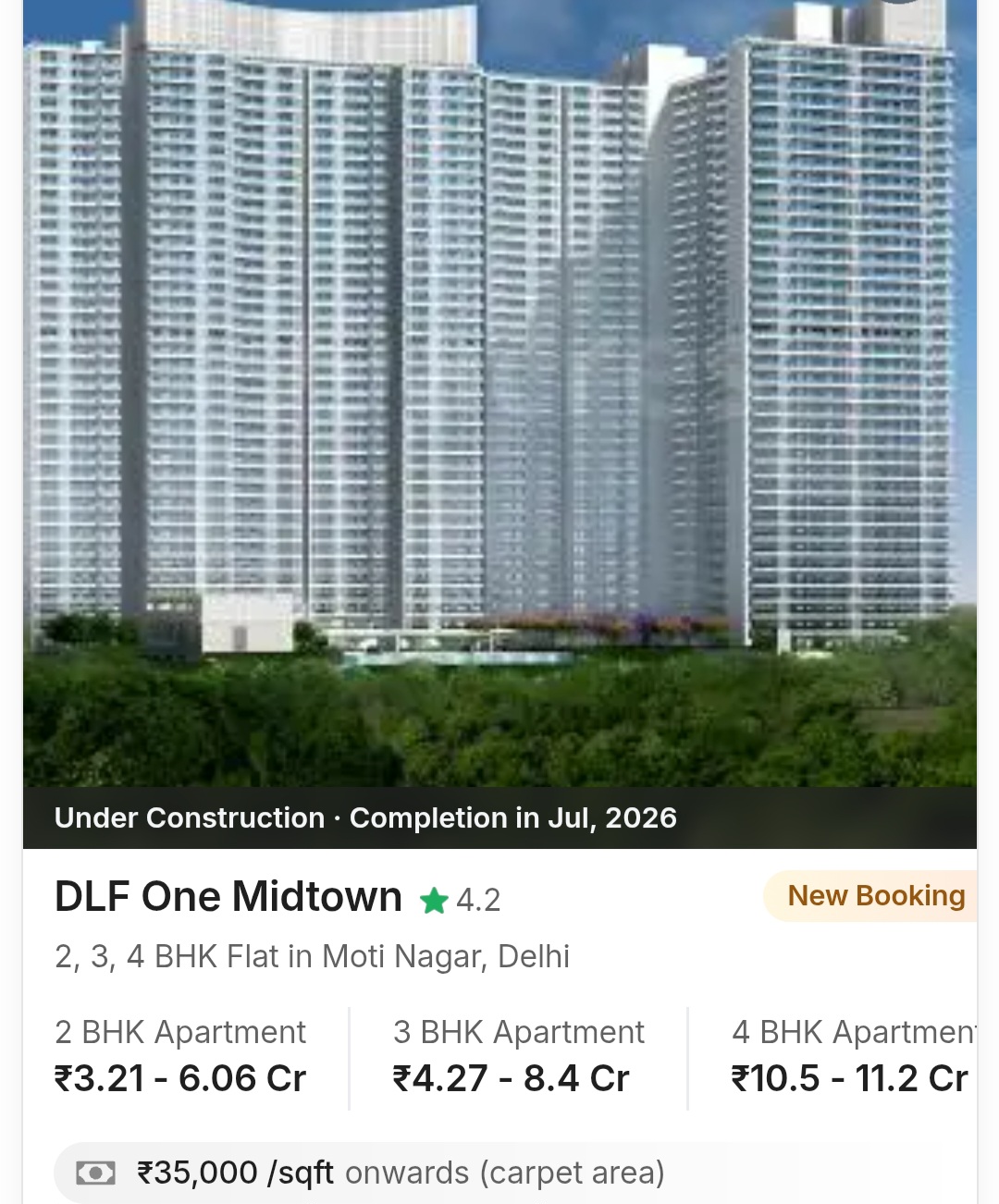The width and height of the screenshot is (999, 1204).
Task: Select the New Booking tag
Action: pos(875,895)
